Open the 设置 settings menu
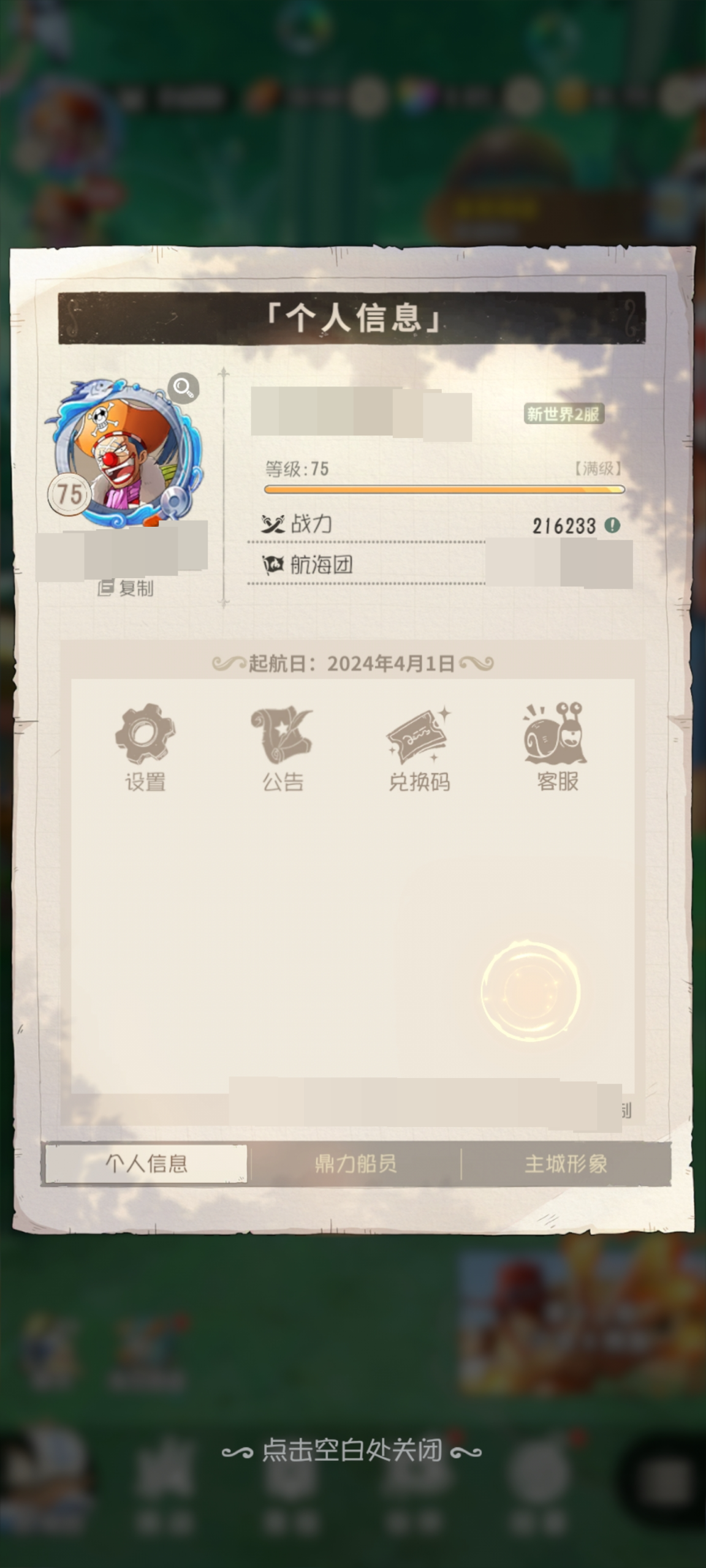Image resolution: width=706 pixels, height=1568 pixels. [x=145, y=748]
